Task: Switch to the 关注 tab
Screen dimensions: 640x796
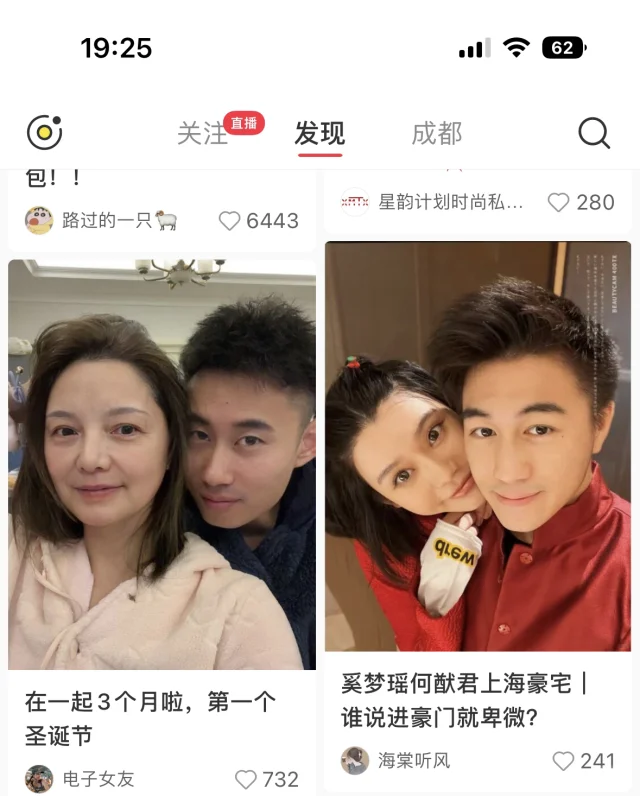Action: coord(203,134)
